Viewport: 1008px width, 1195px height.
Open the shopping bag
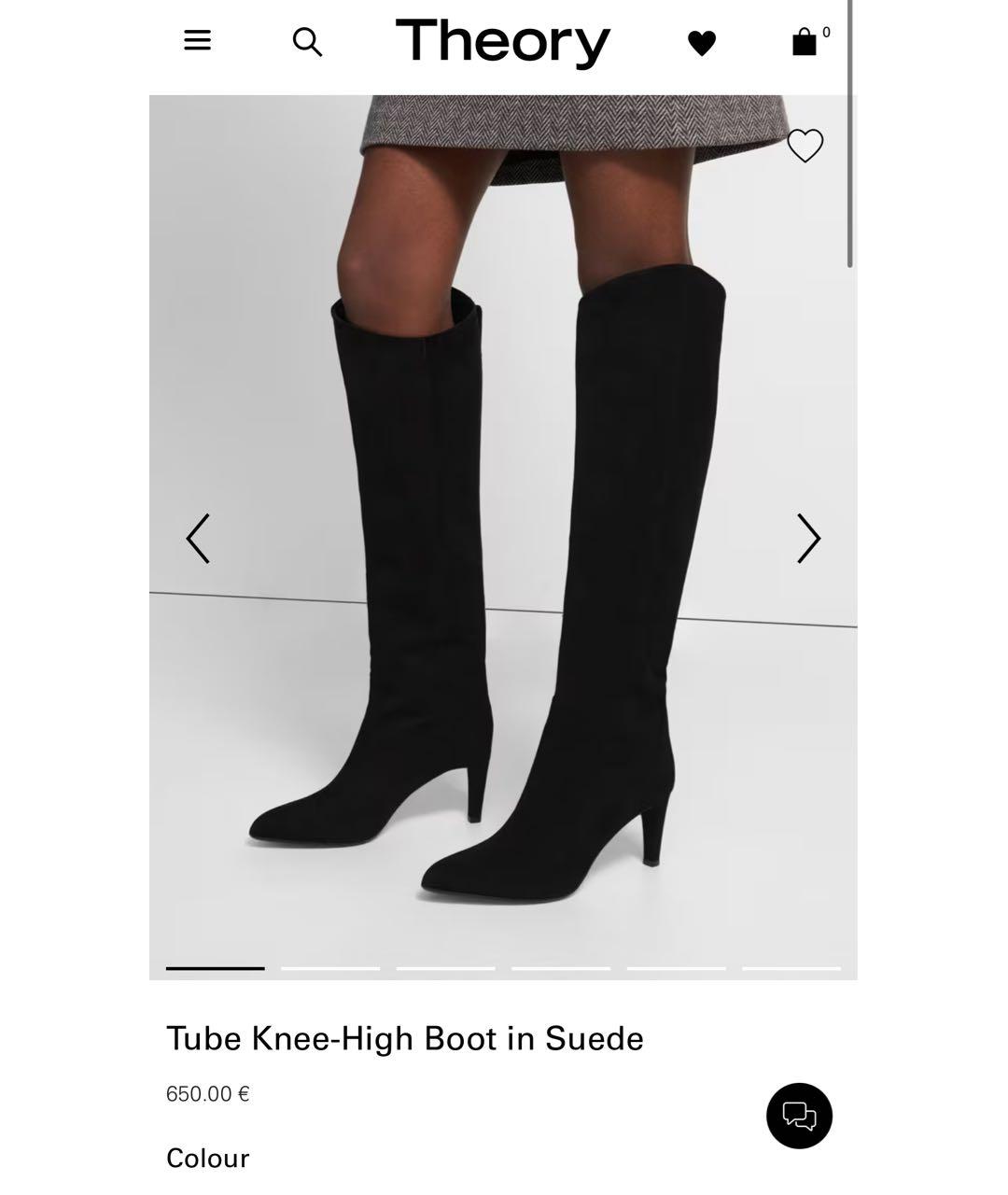pyautogui.click(x=805, y=42)
